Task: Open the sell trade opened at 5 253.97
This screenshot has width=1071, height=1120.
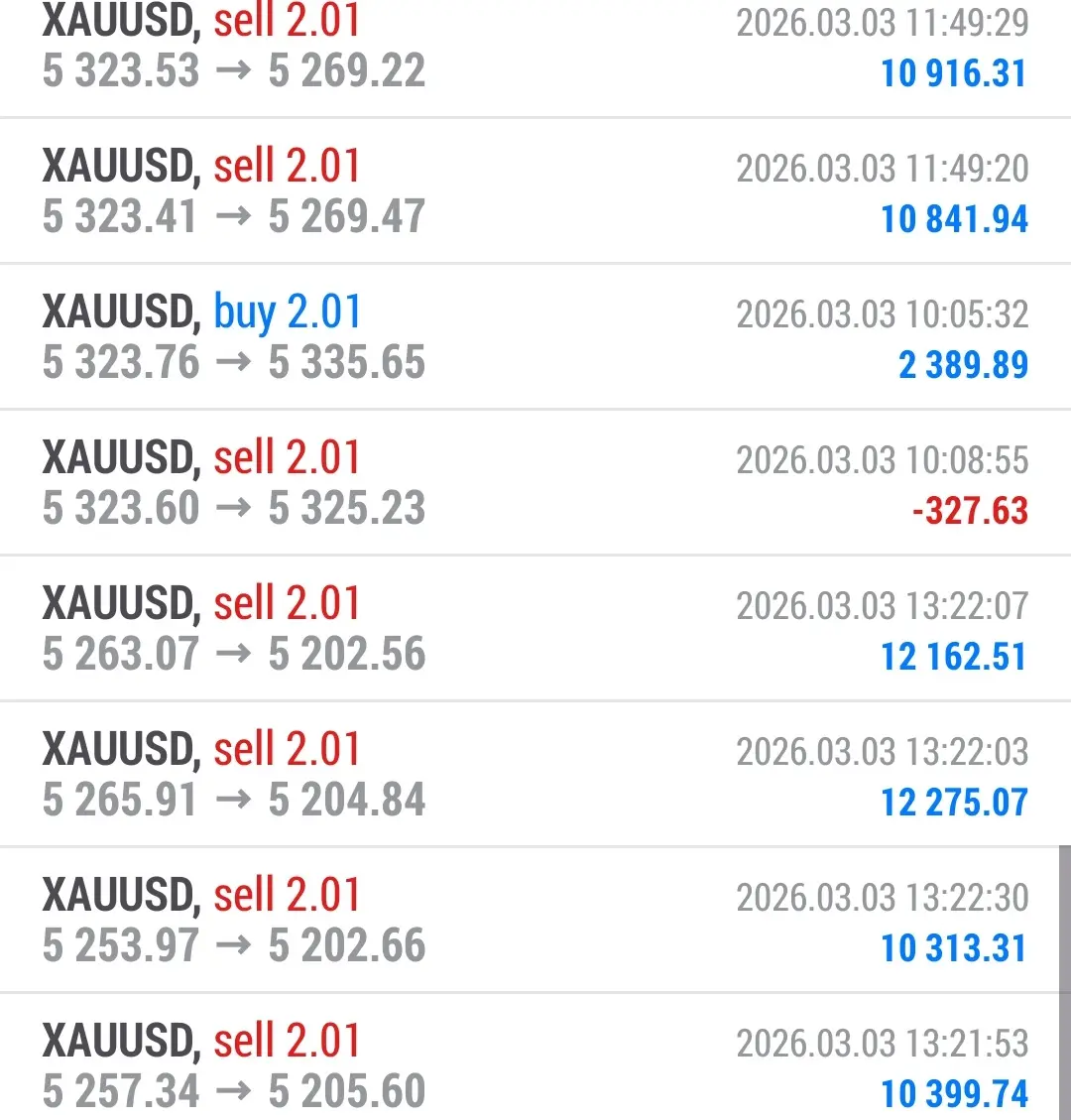Action: [535, 921]
